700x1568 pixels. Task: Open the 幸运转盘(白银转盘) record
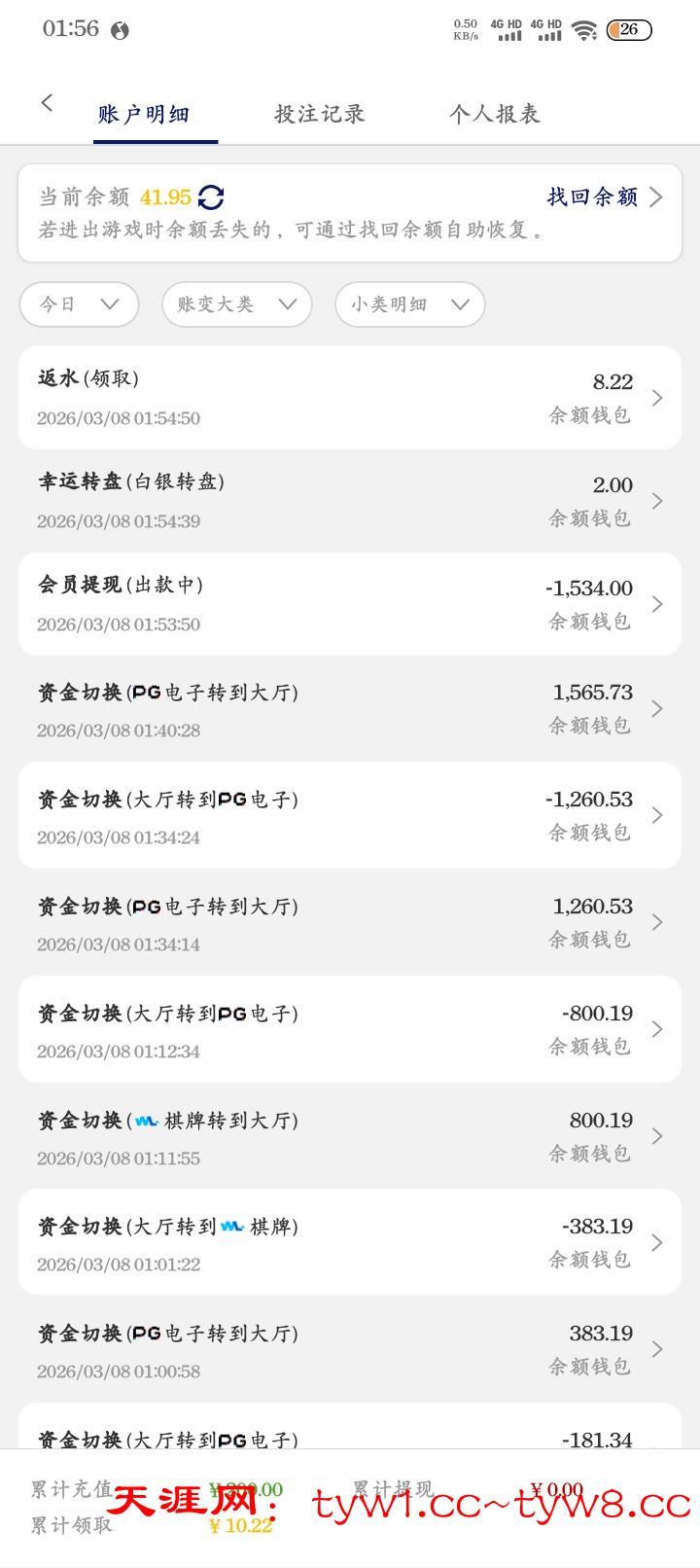click(x=349, y=501)
